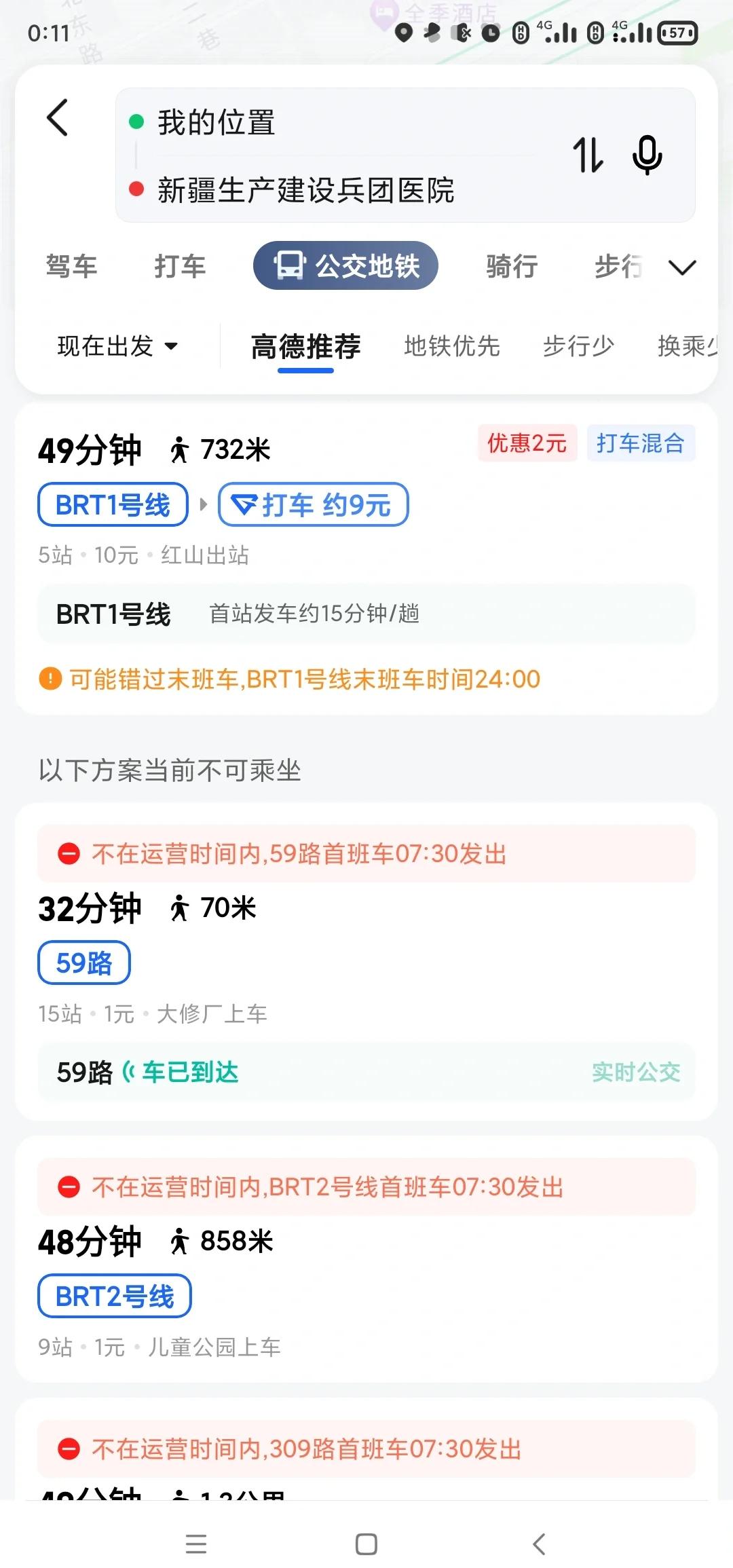Select the 地铁优先 sorting option
The image size is (733, 1568).
coord(452,346)
